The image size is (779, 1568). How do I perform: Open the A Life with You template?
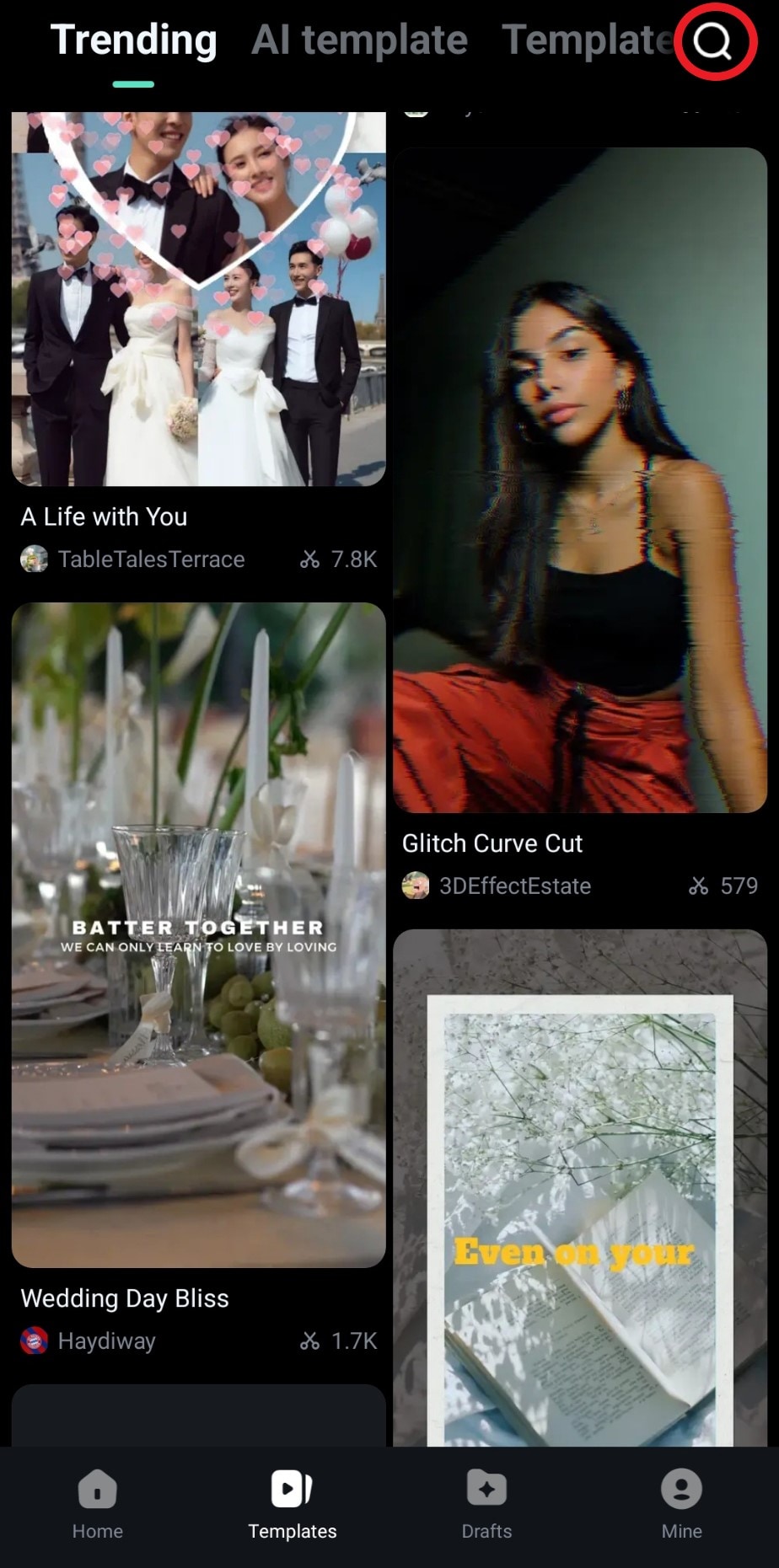coord(199,299)
